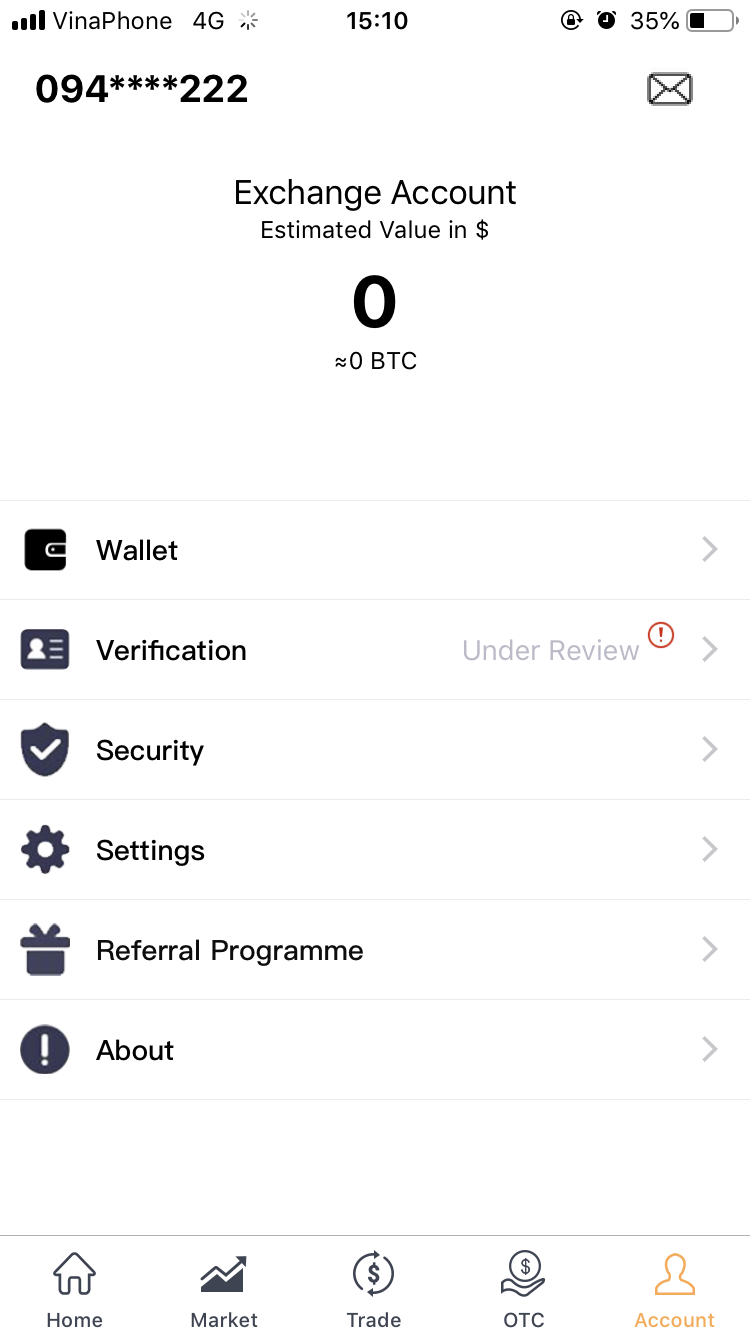750x1334 pixels.
Task: Open the About page
Action: 375,1050
